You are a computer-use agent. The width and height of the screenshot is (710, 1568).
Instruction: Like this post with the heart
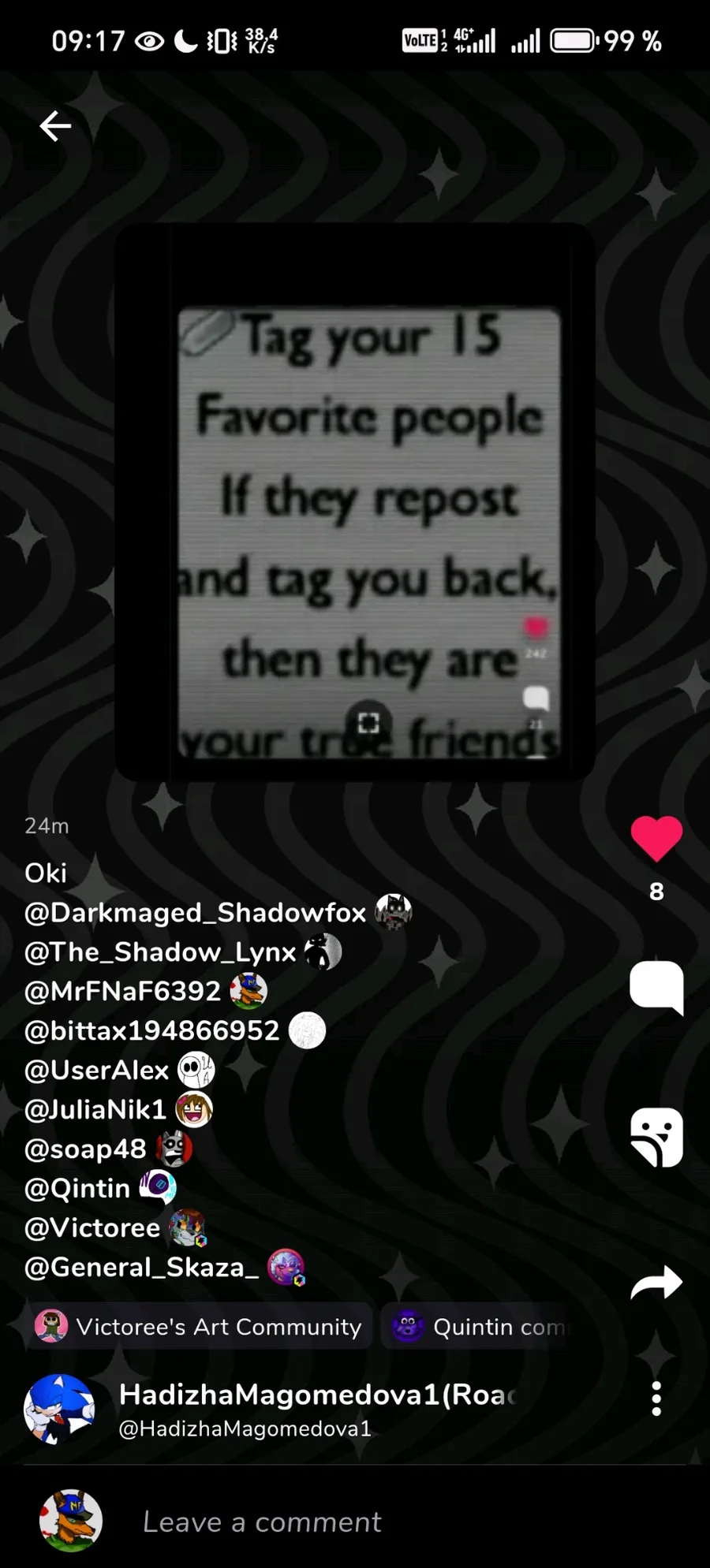(656, 837)
